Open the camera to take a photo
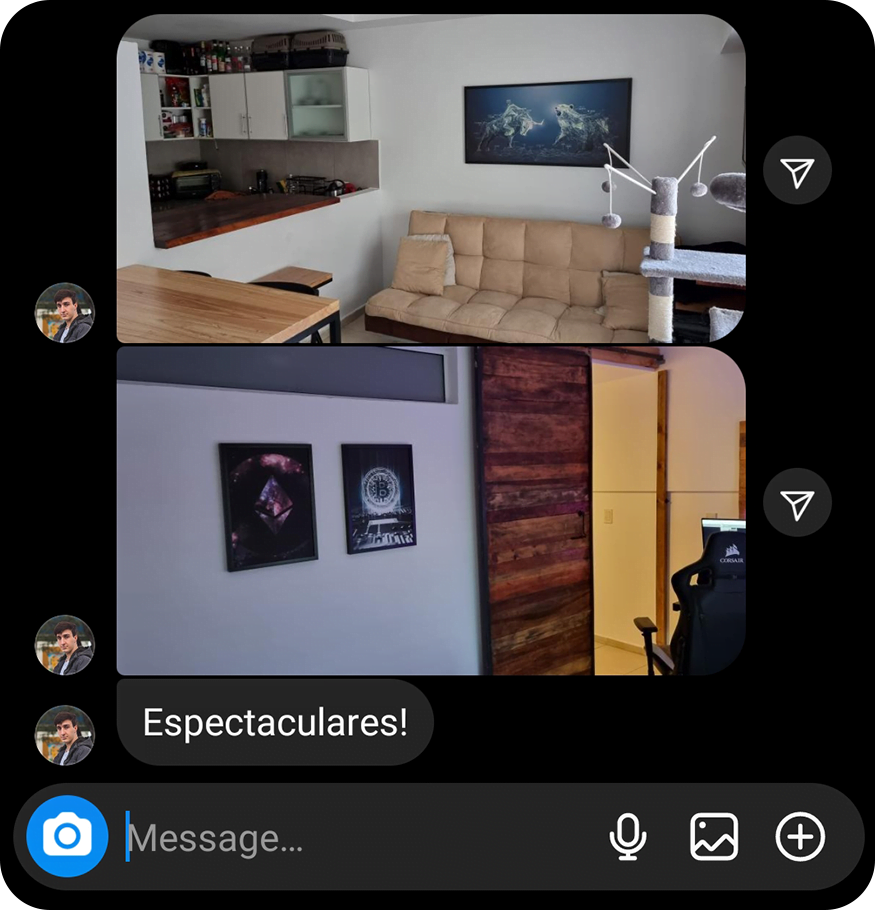 click(x=67, y=836)
